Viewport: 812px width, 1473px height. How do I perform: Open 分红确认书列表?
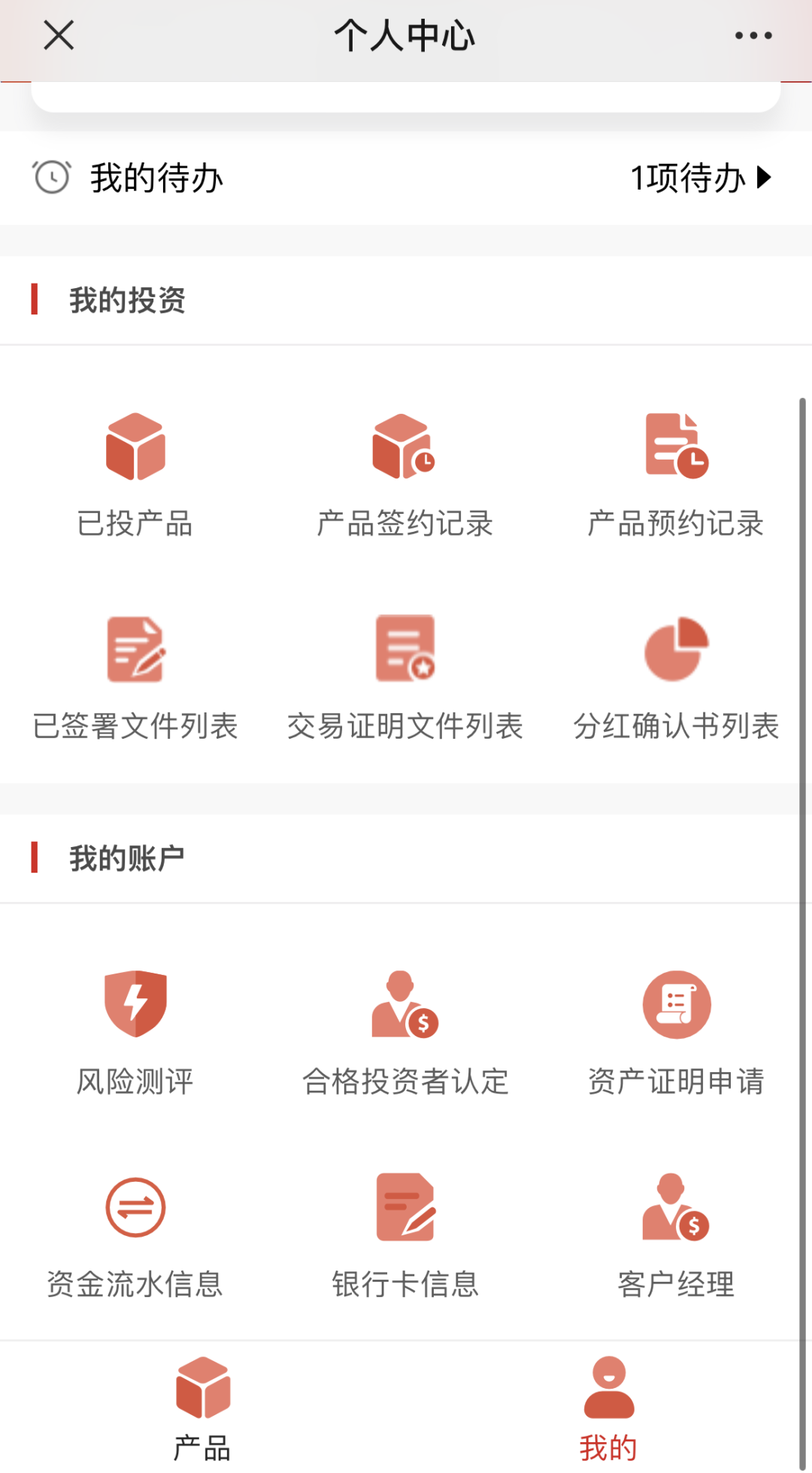click(675, 679)
